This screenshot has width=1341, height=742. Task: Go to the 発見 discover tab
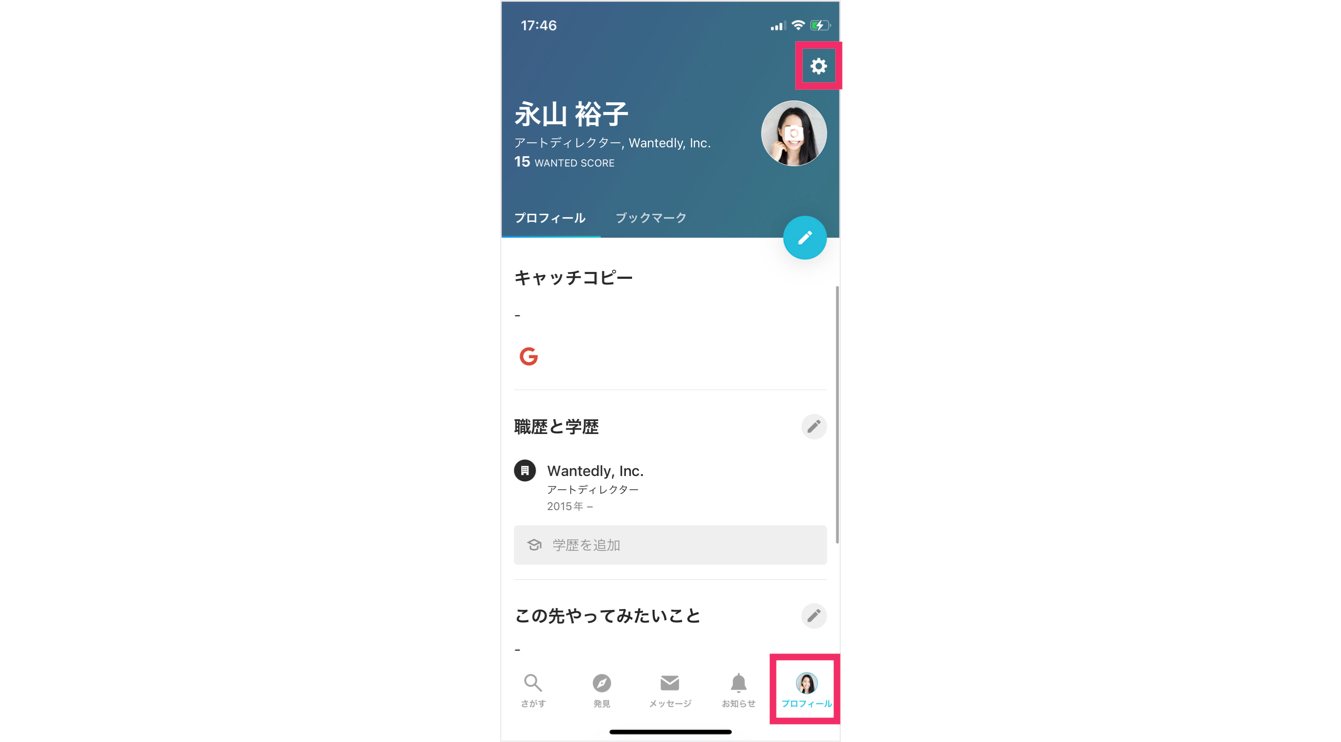pyautogui.click(x=601, y=690)
